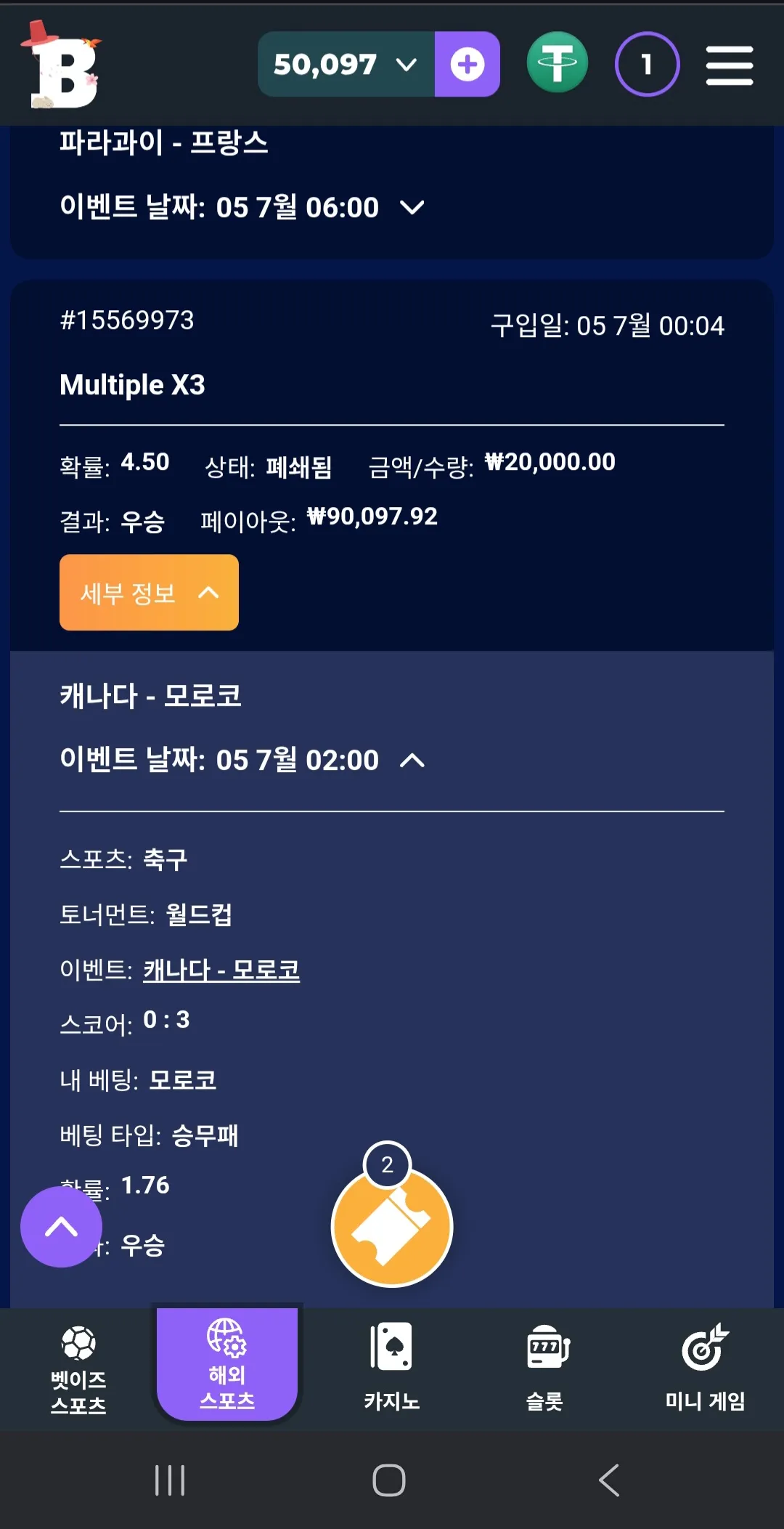Screen dimensions: 784x1529
Task: Open the 슬롯 tab
Action: click(545, 1367)
